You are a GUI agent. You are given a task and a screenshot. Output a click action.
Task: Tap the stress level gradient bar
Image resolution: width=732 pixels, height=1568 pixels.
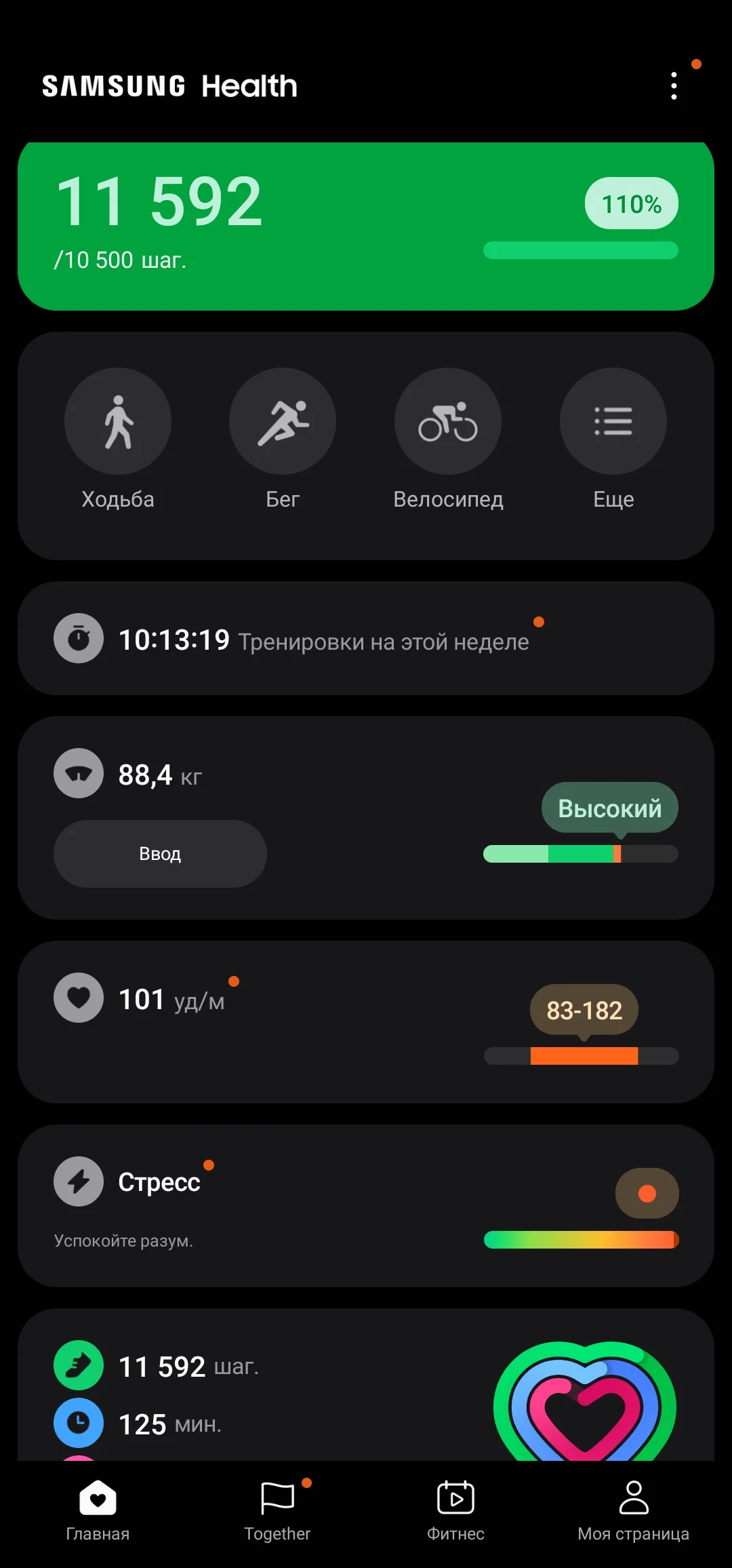tap(580, 1240)
